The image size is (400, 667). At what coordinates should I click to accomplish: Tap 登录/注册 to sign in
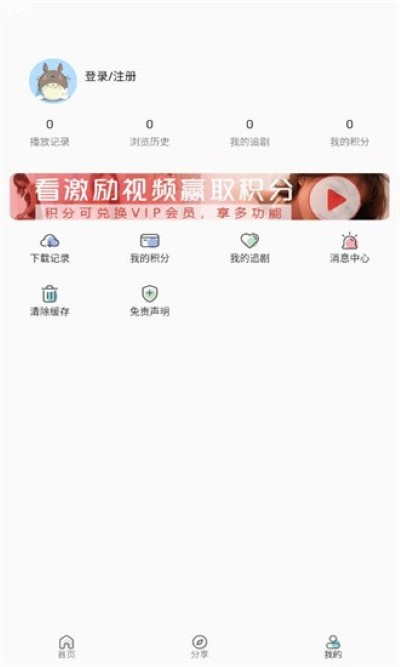111,77
